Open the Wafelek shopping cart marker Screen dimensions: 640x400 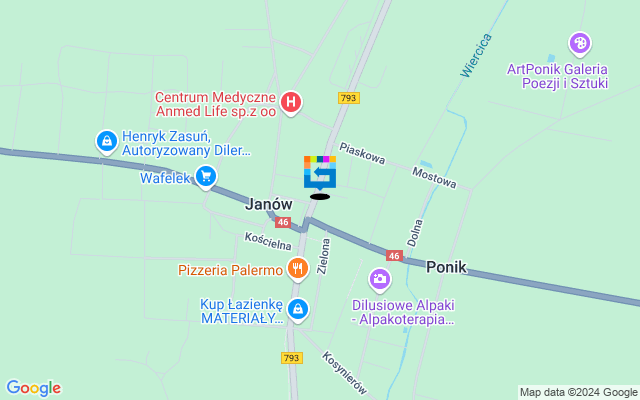pos(206,177)
